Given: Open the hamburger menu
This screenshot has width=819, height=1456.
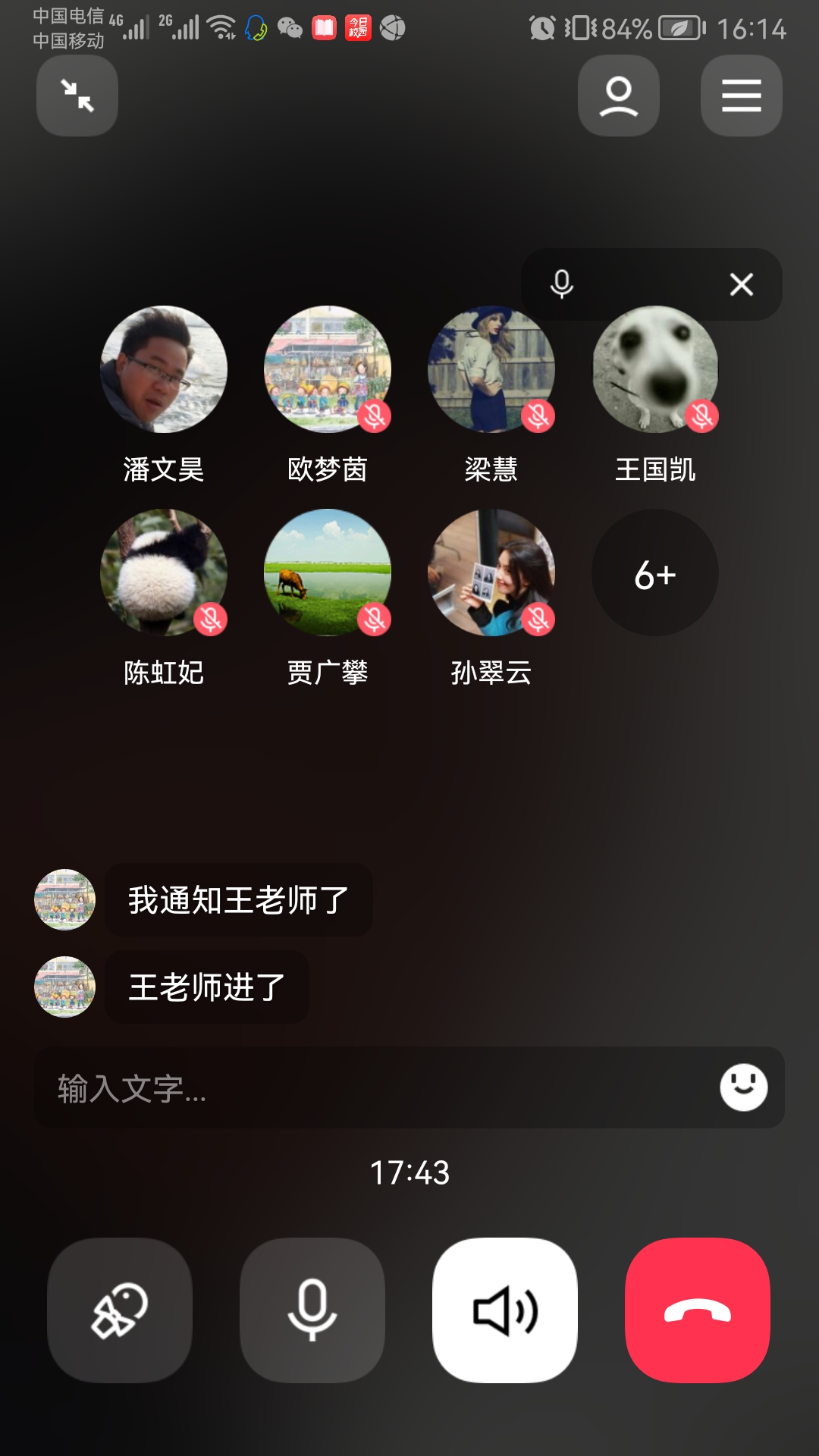Looking at the screenshot, I should [741, 96].
